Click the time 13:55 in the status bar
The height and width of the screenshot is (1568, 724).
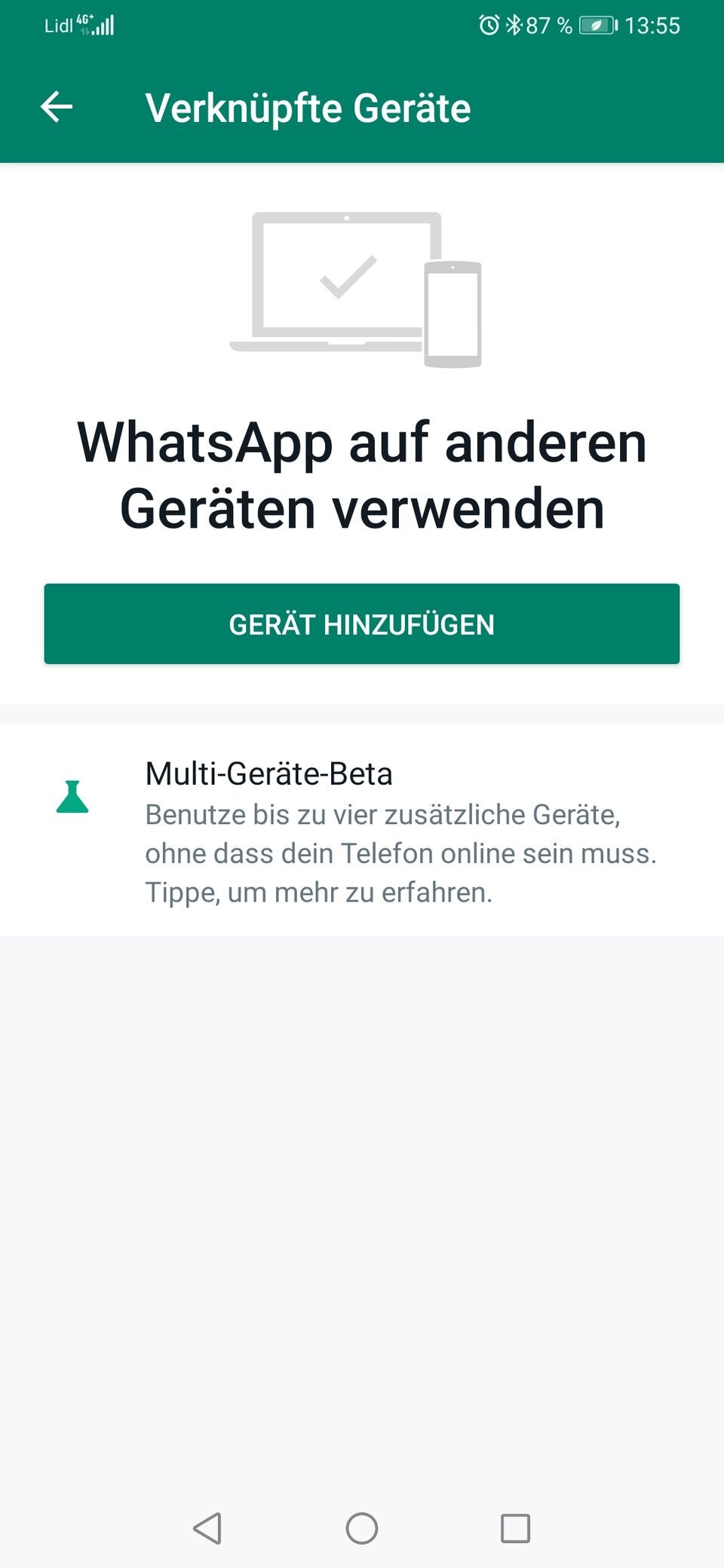[x=653, y=25]
